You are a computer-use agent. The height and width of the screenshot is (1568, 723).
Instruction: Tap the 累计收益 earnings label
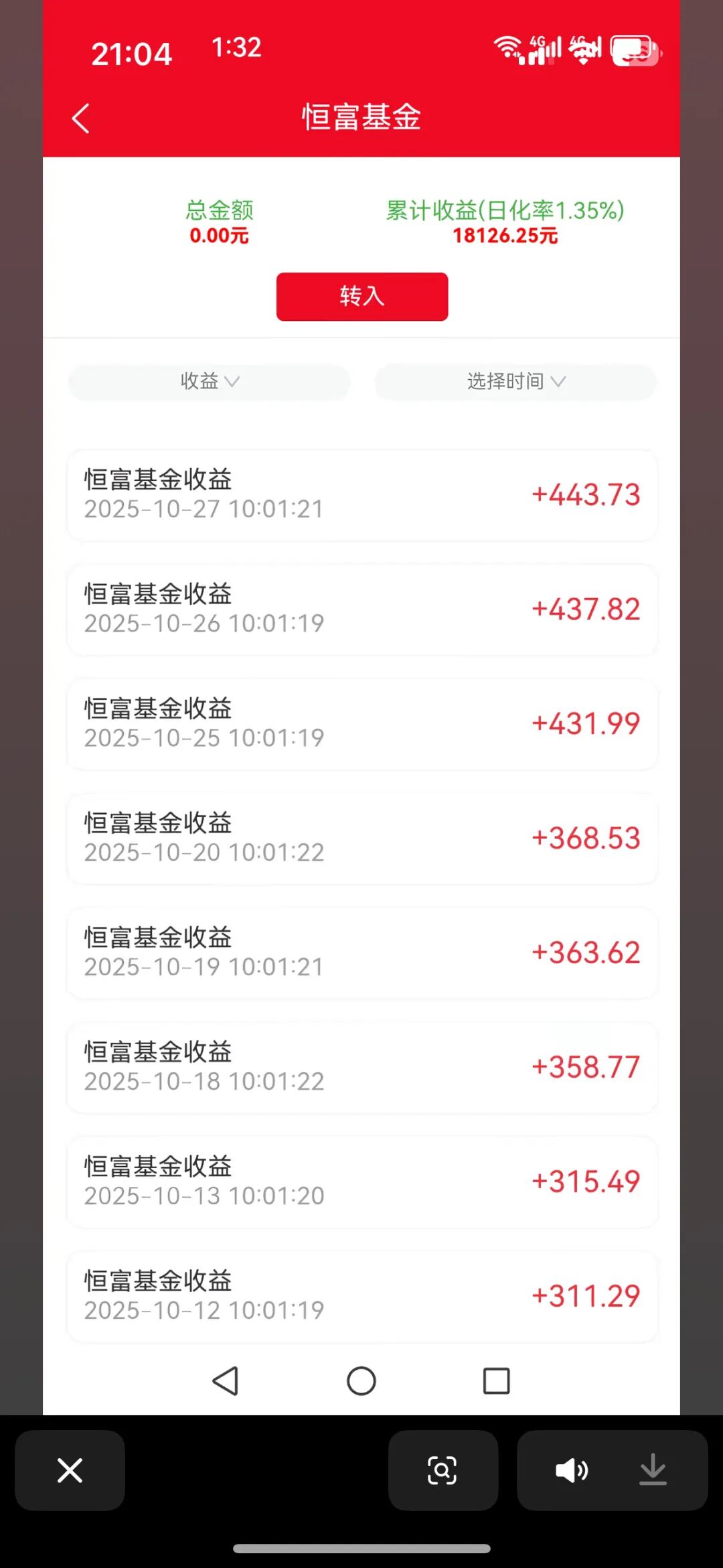pos(503,210)
